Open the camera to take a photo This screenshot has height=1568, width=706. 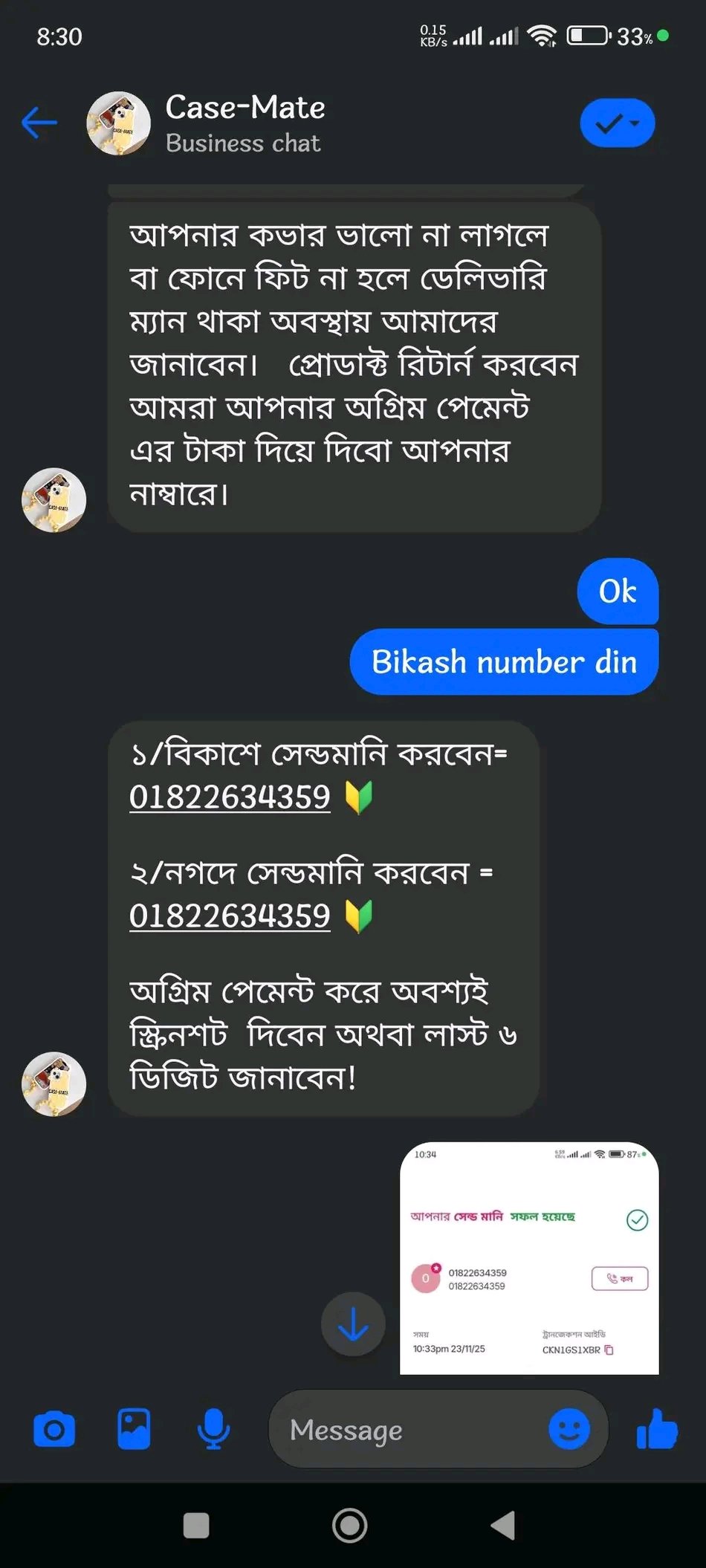click(x=54, y=1429)
